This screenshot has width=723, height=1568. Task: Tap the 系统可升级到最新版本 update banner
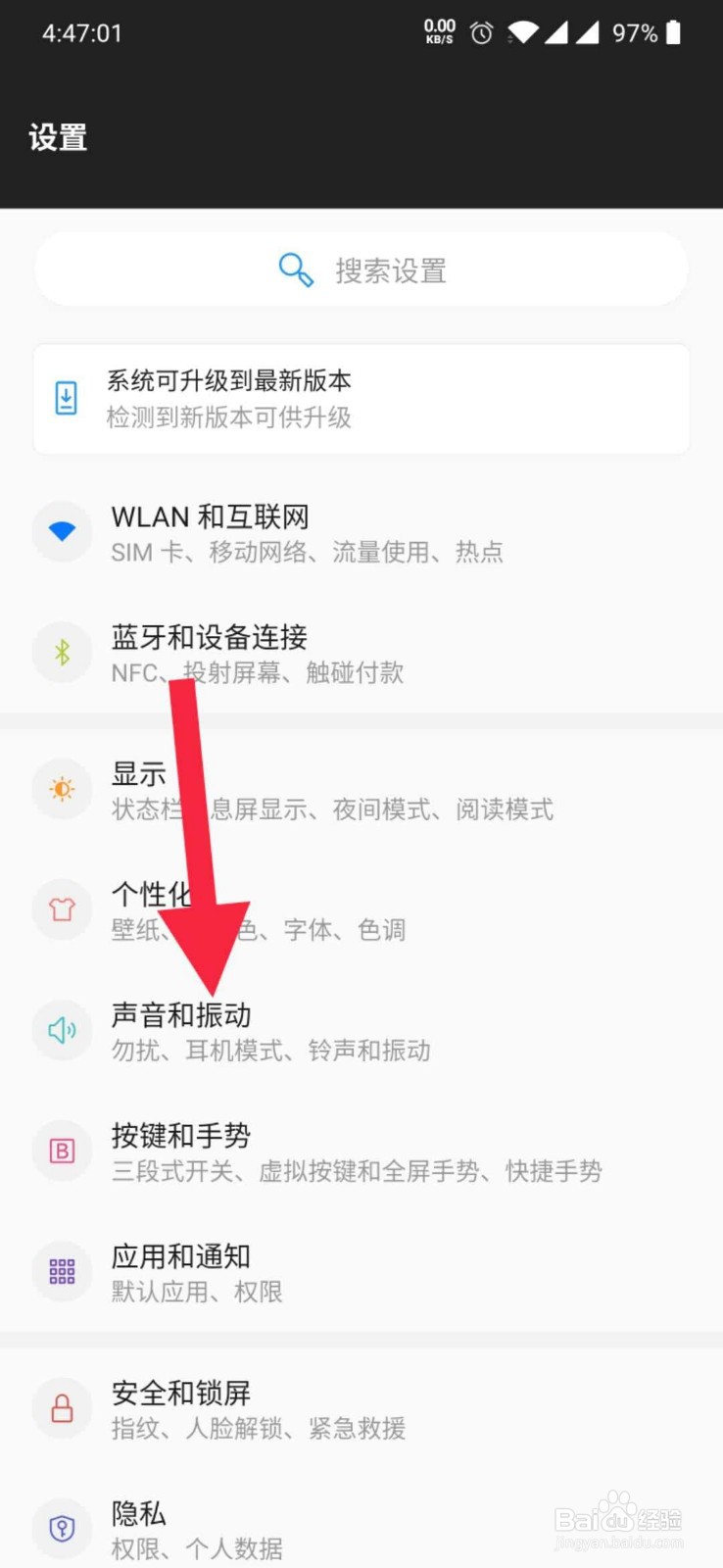click(361, 398)
